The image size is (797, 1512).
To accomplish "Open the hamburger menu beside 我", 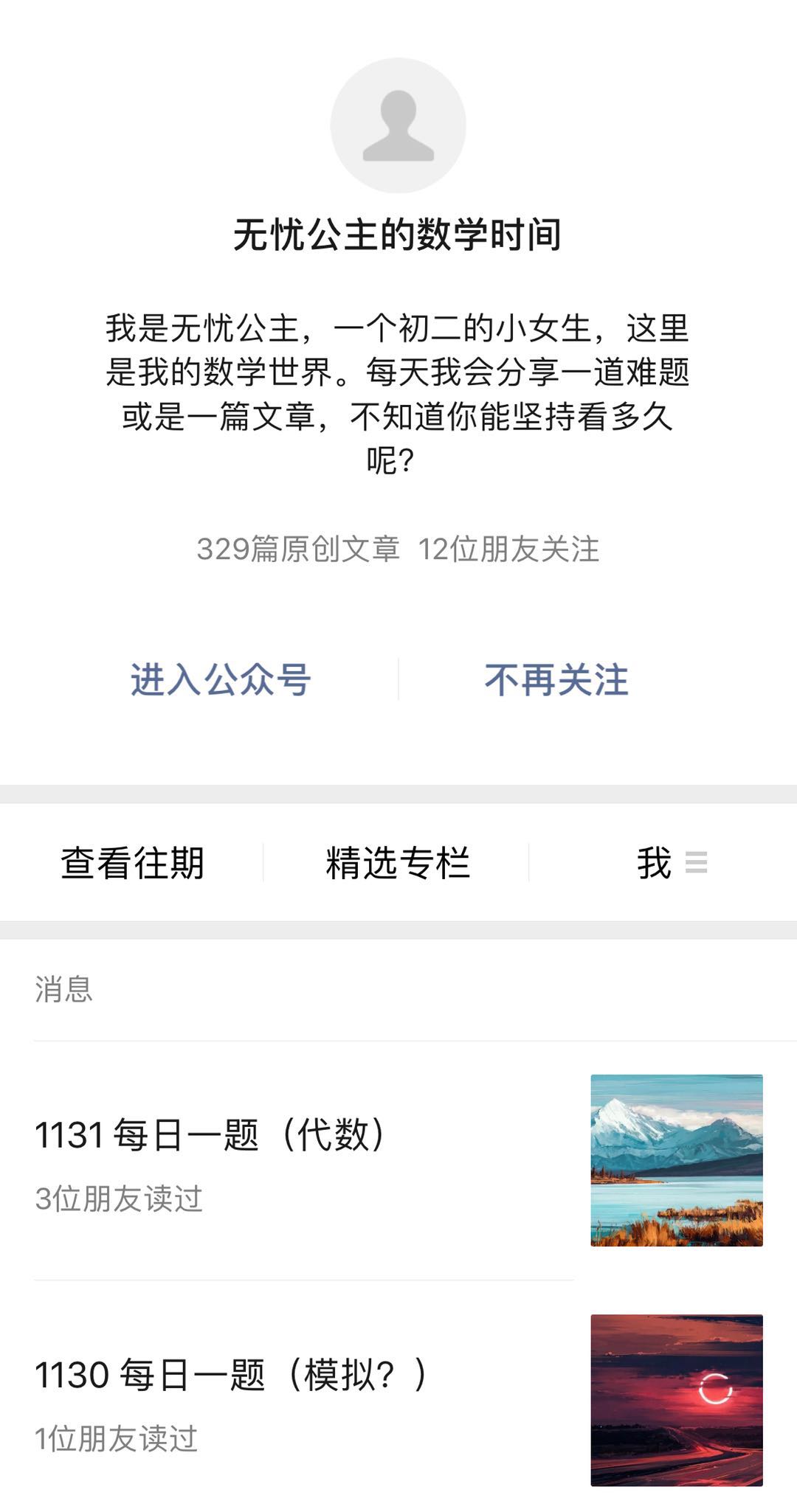I will point(697,864).
